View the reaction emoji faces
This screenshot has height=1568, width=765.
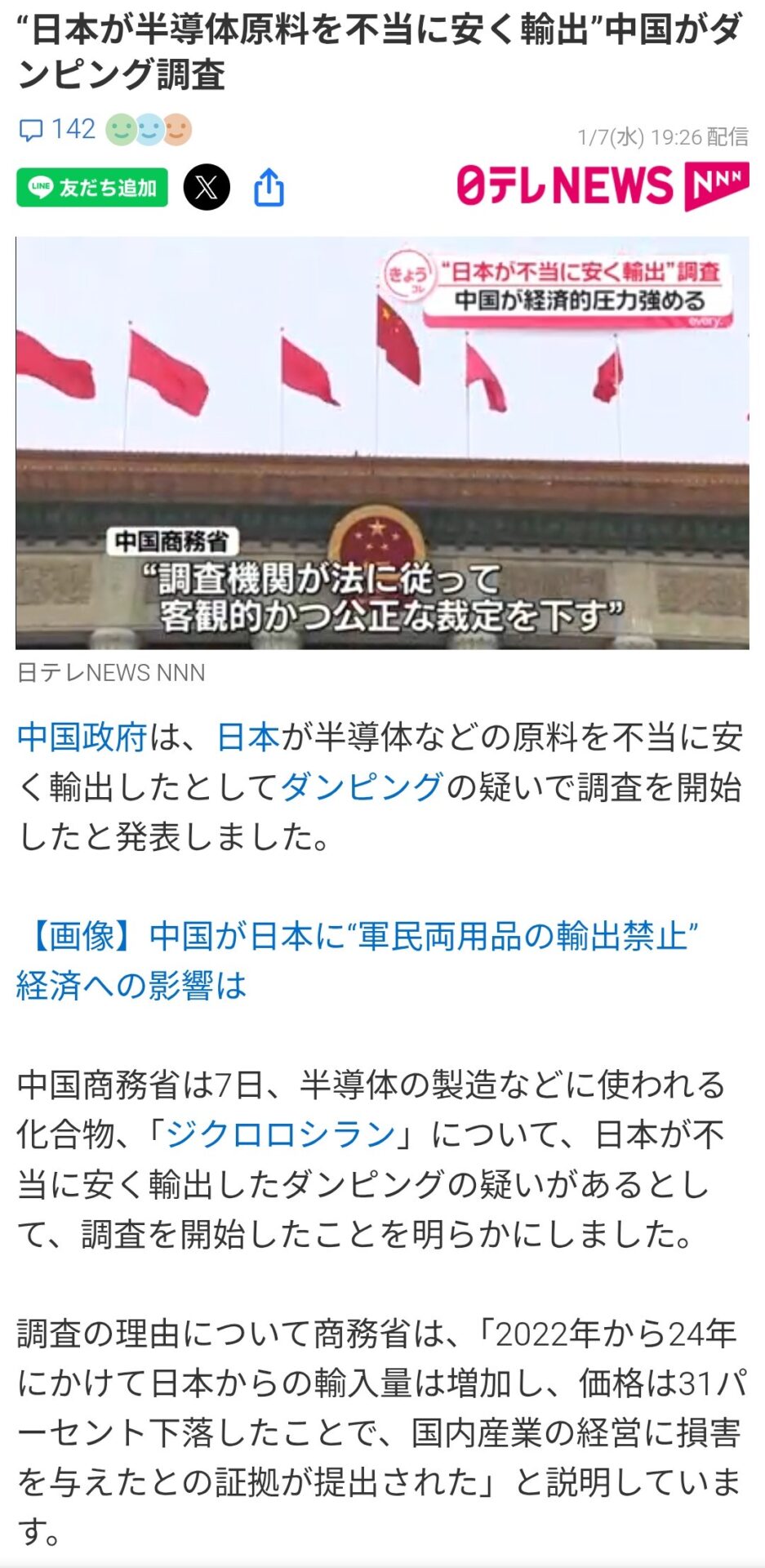pos(149,130)
